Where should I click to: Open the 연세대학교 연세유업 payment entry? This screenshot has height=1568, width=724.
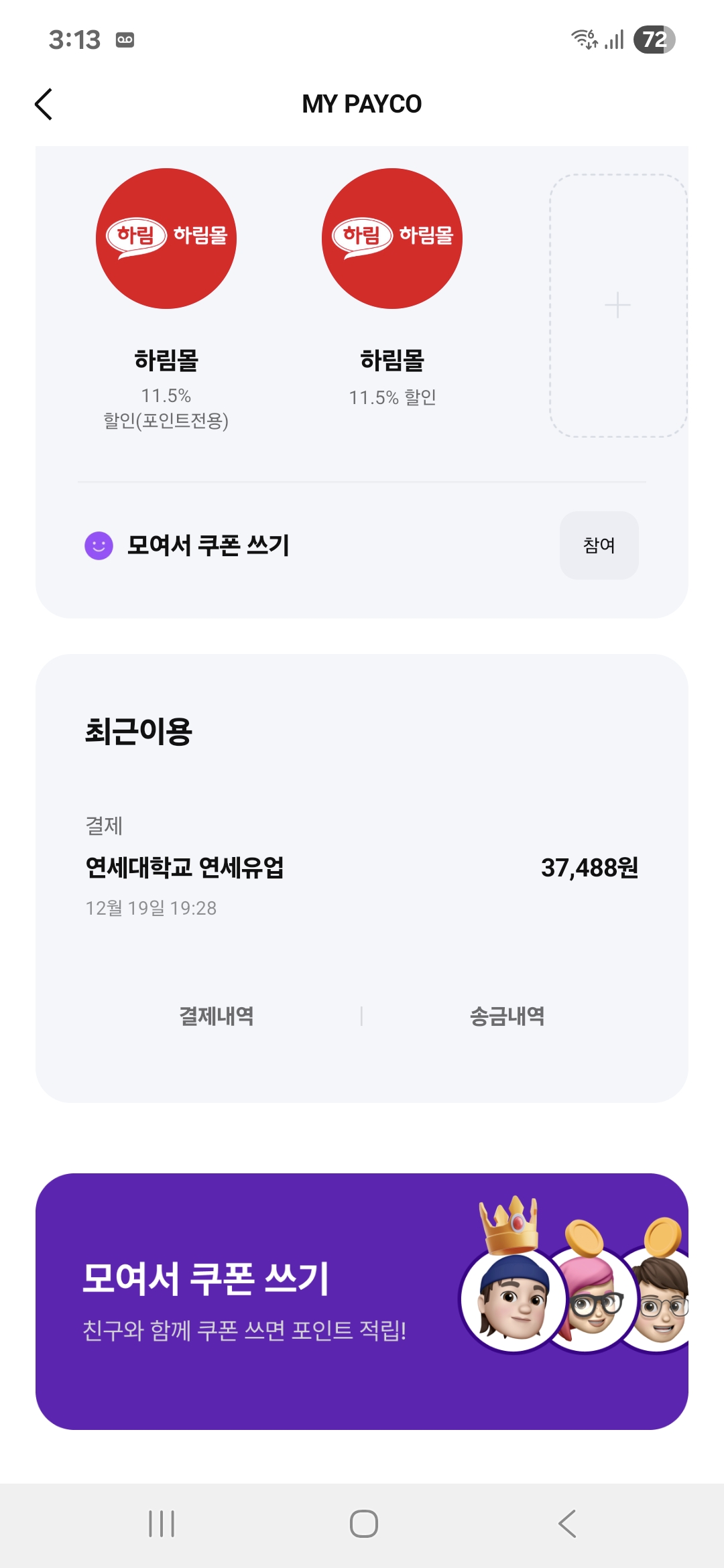tap(362, 867)
